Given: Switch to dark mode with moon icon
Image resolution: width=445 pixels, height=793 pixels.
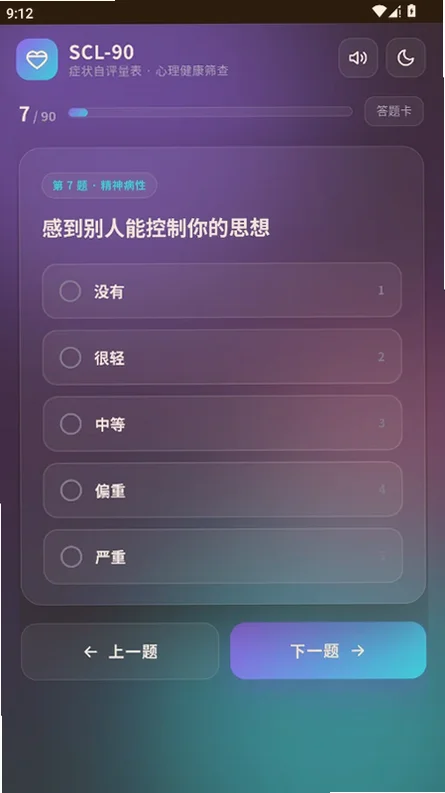Looking at the screenshot, I should point(406,58).
